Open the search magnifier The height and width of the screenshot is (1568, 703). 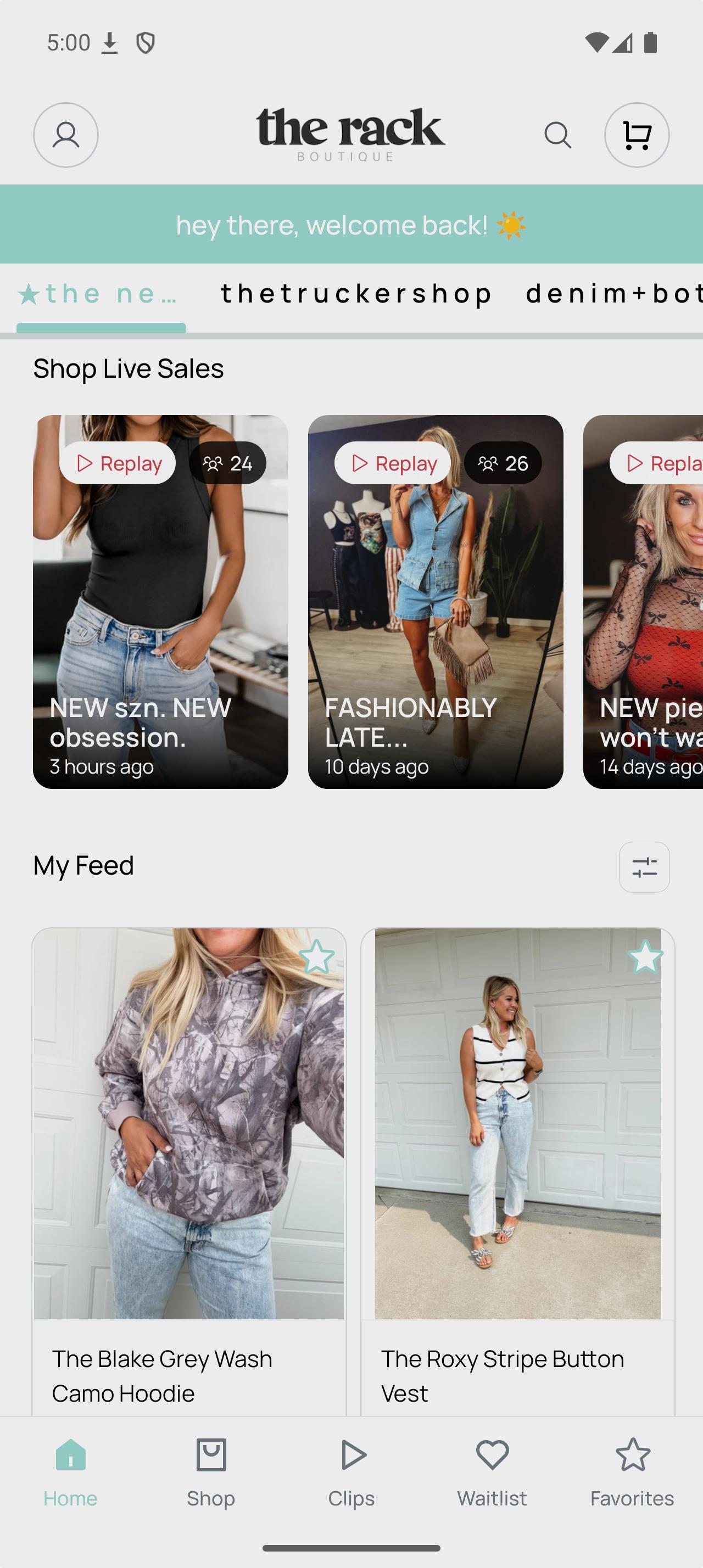(x=557, y=135)
